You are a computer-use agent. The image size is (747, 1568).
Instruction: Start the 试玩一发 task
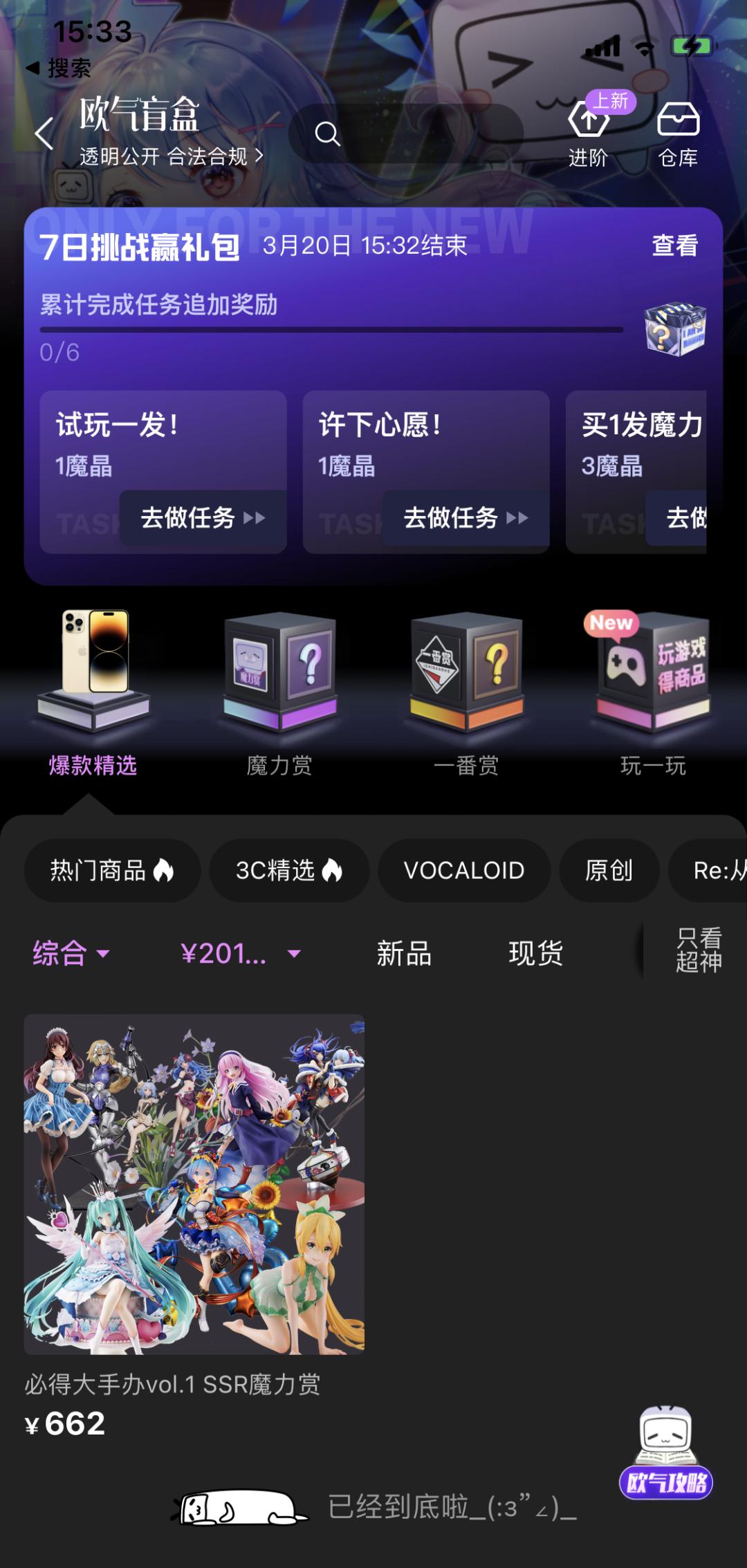coord(202,518)
